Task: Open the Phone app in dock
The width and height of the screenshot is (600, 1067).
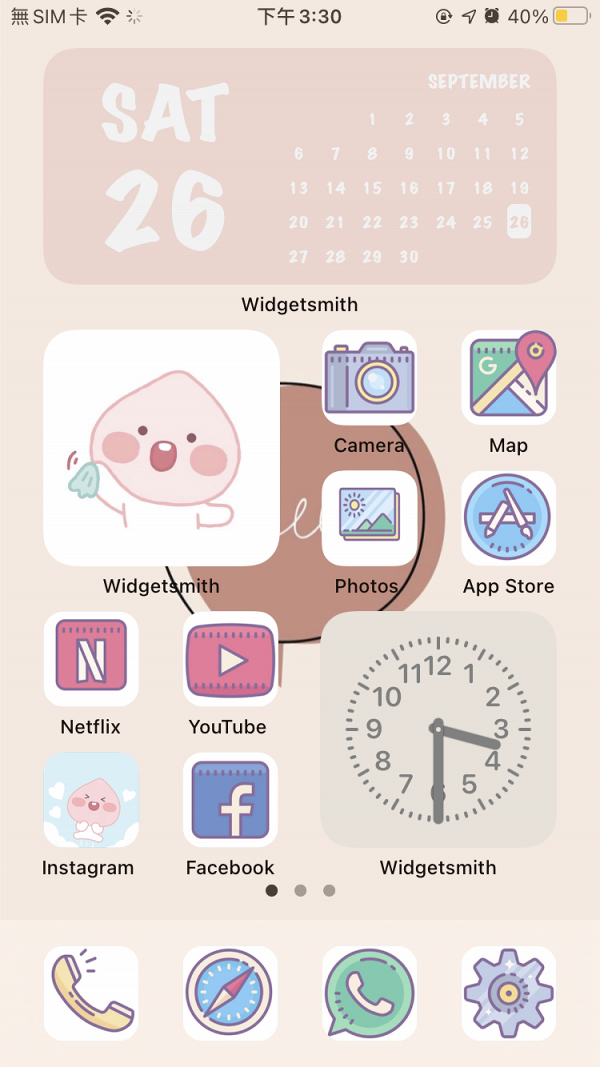Action: [x=91, y=993]
